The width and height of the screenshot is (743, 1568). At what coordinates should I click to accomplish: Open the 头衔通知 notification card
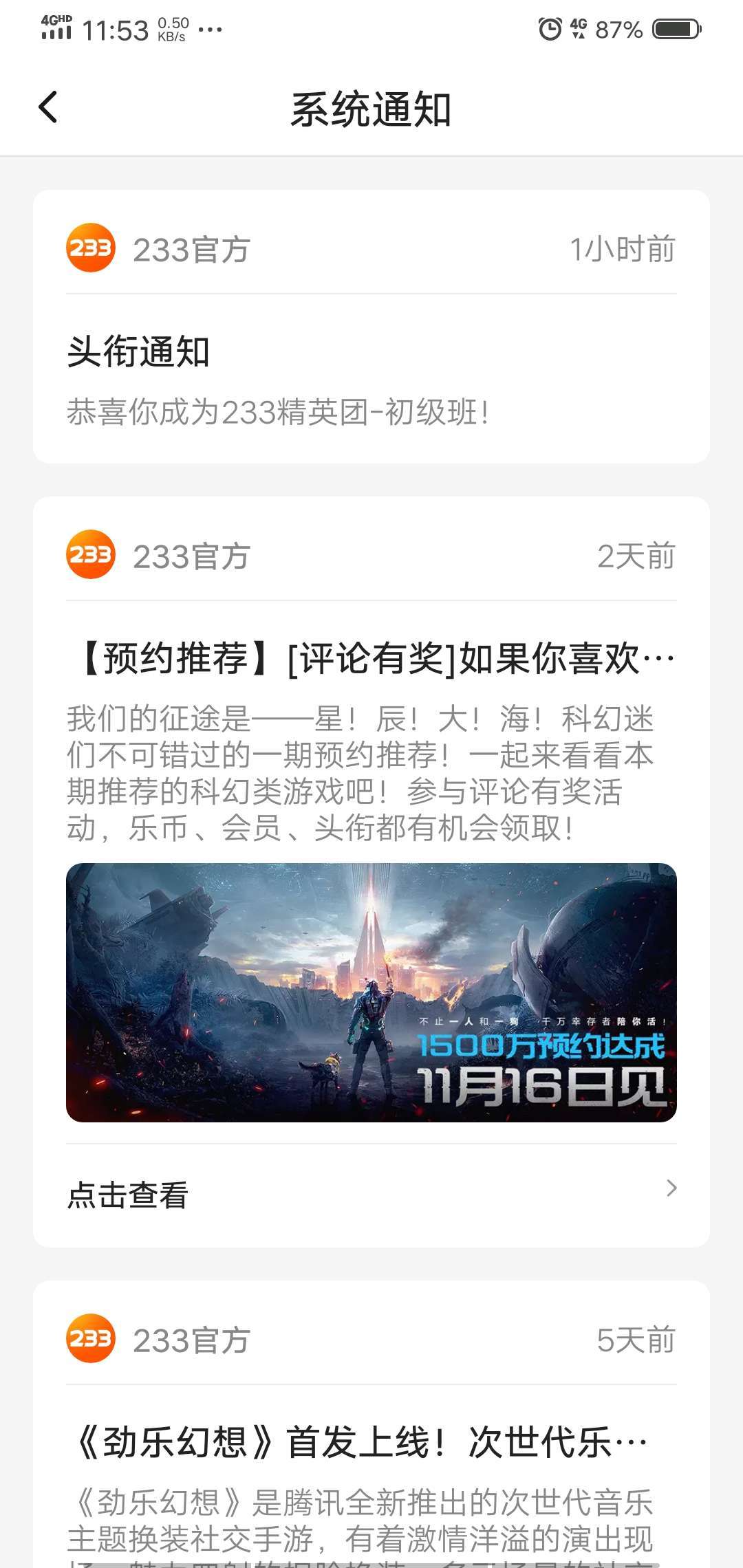tap(371, 327)
